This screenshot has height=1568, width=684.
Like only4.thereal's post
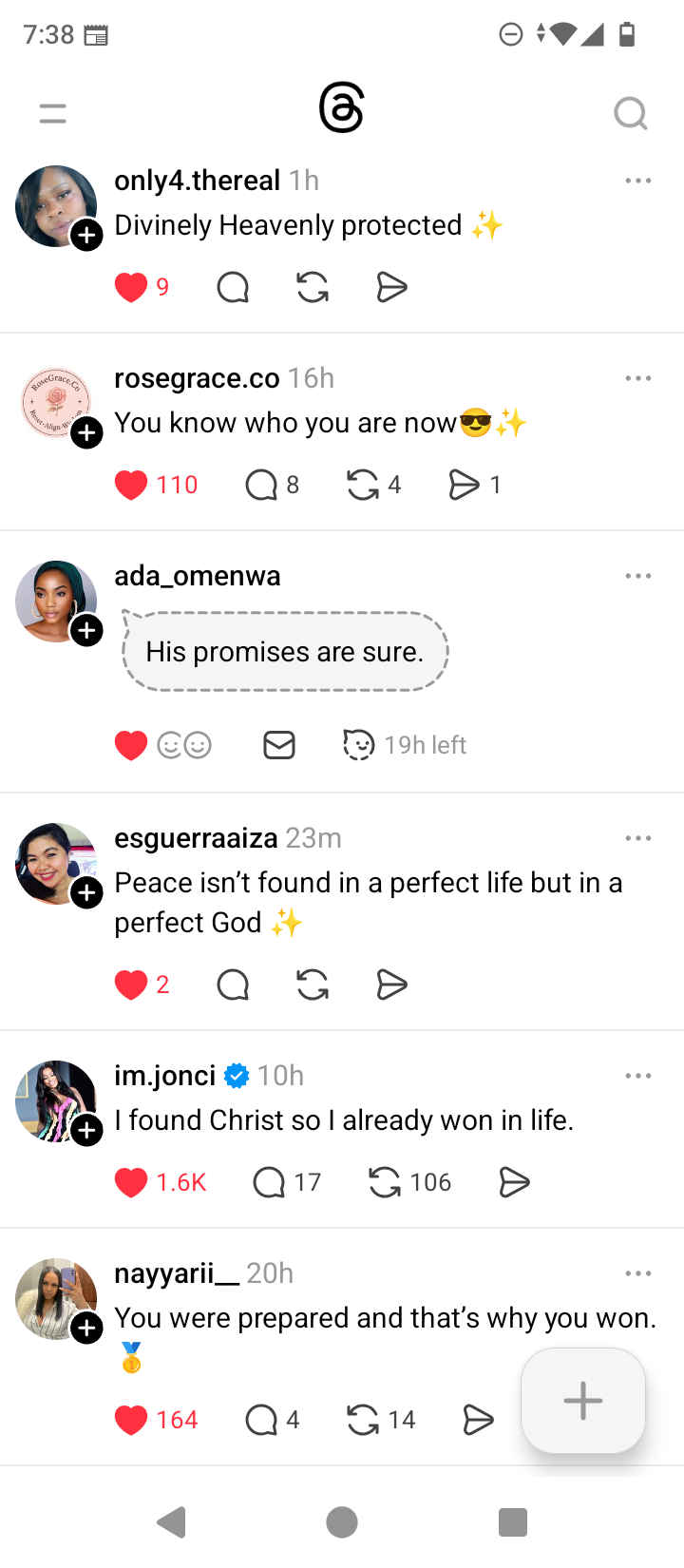point(131,287)
